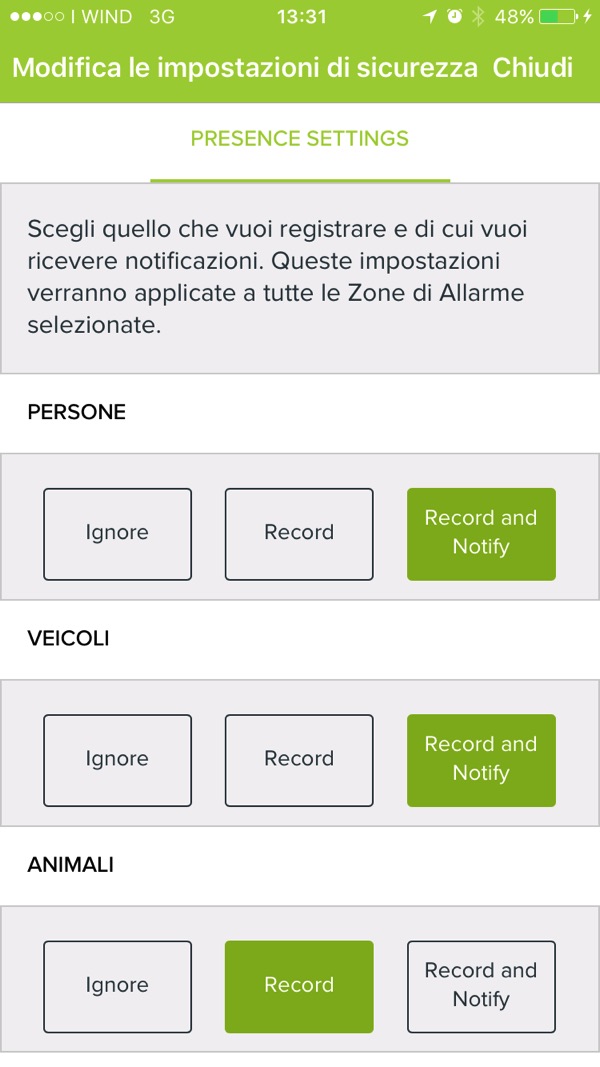Set Animali to Ignore
This screenshot has height=1067, width=600.
tap(117, 985)
